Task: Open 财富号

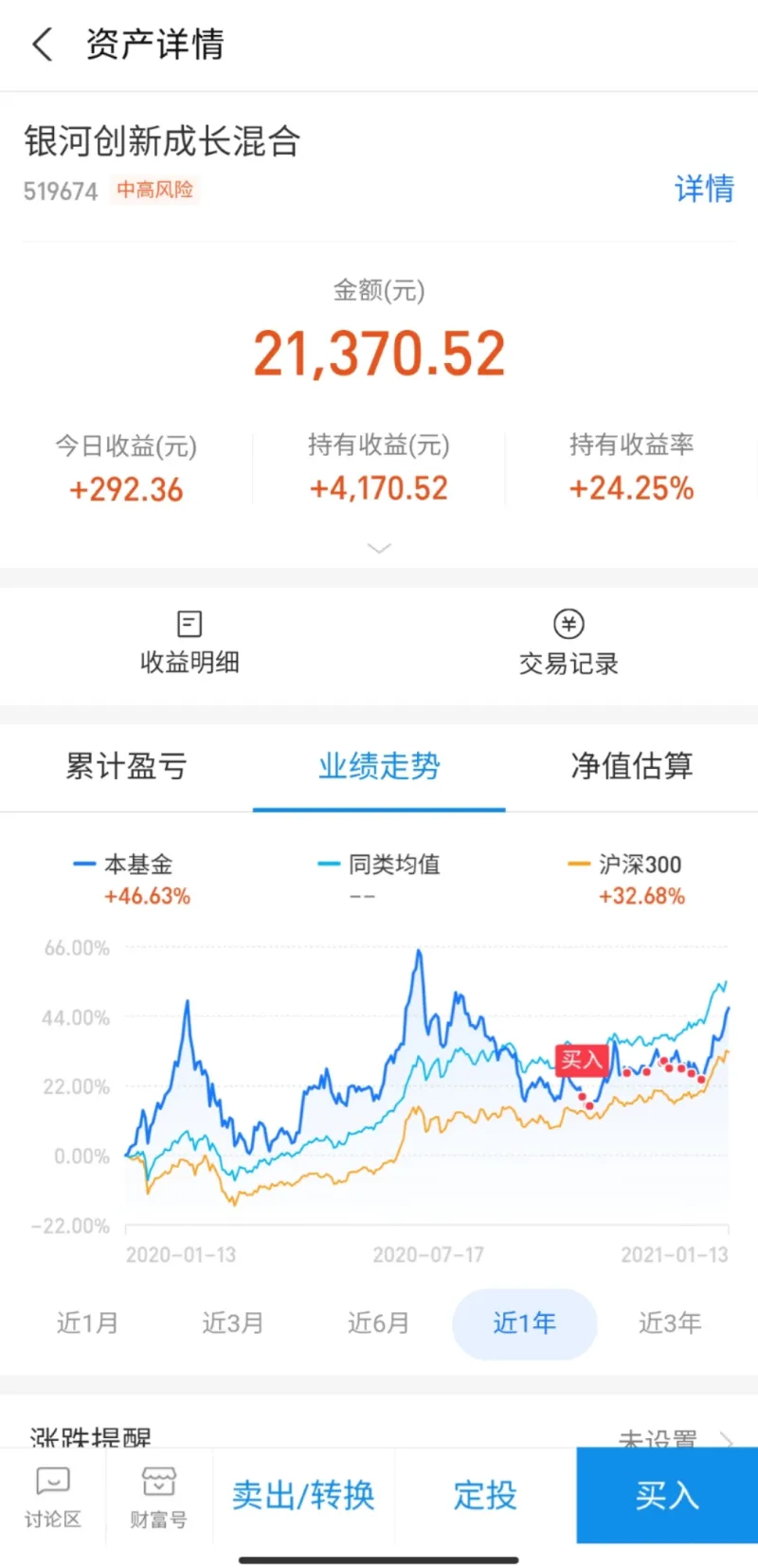Action: point(158,1496)
